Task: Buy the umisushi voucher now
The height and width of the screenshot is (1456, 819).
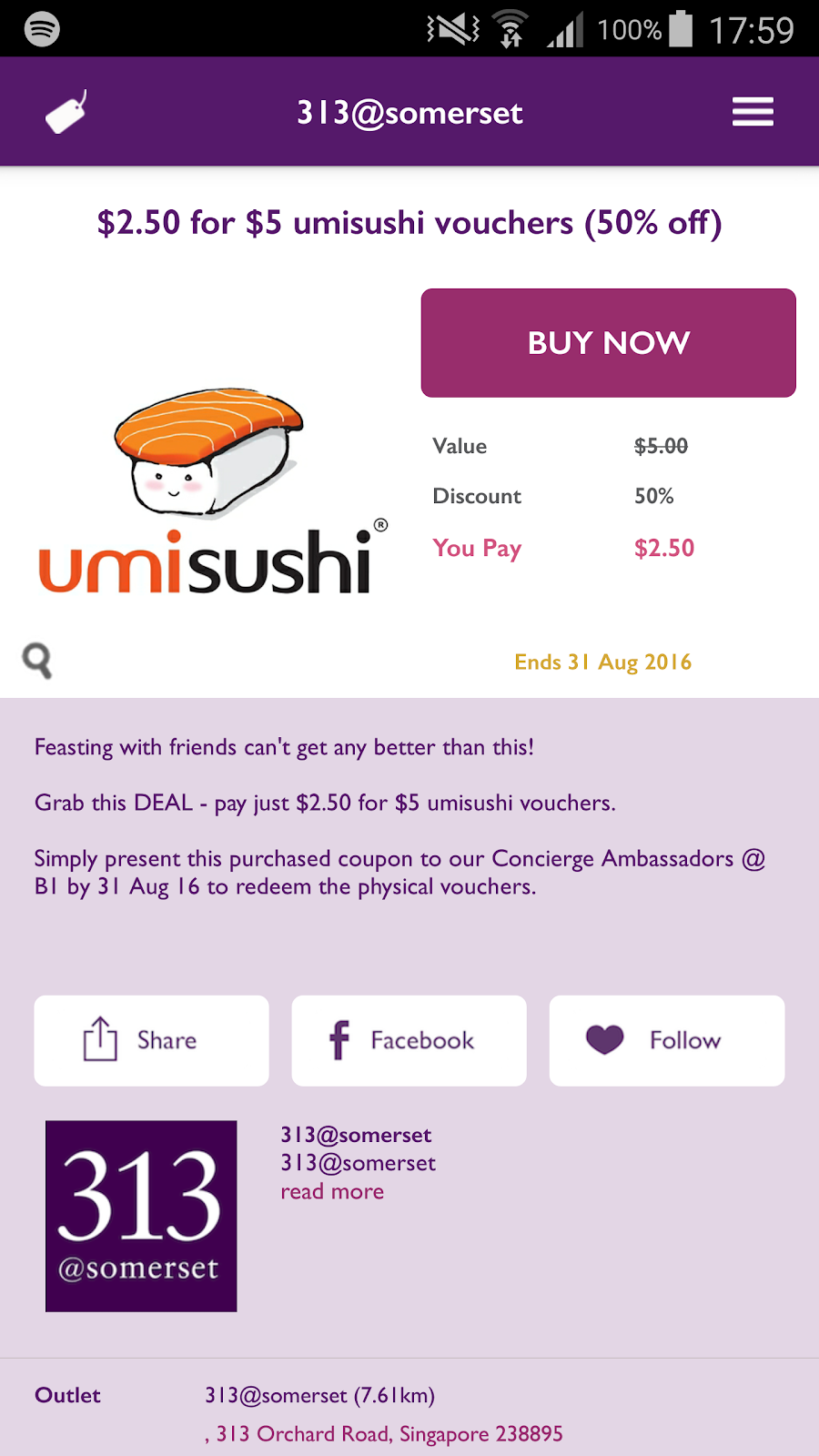Action: tap(608, 343)
